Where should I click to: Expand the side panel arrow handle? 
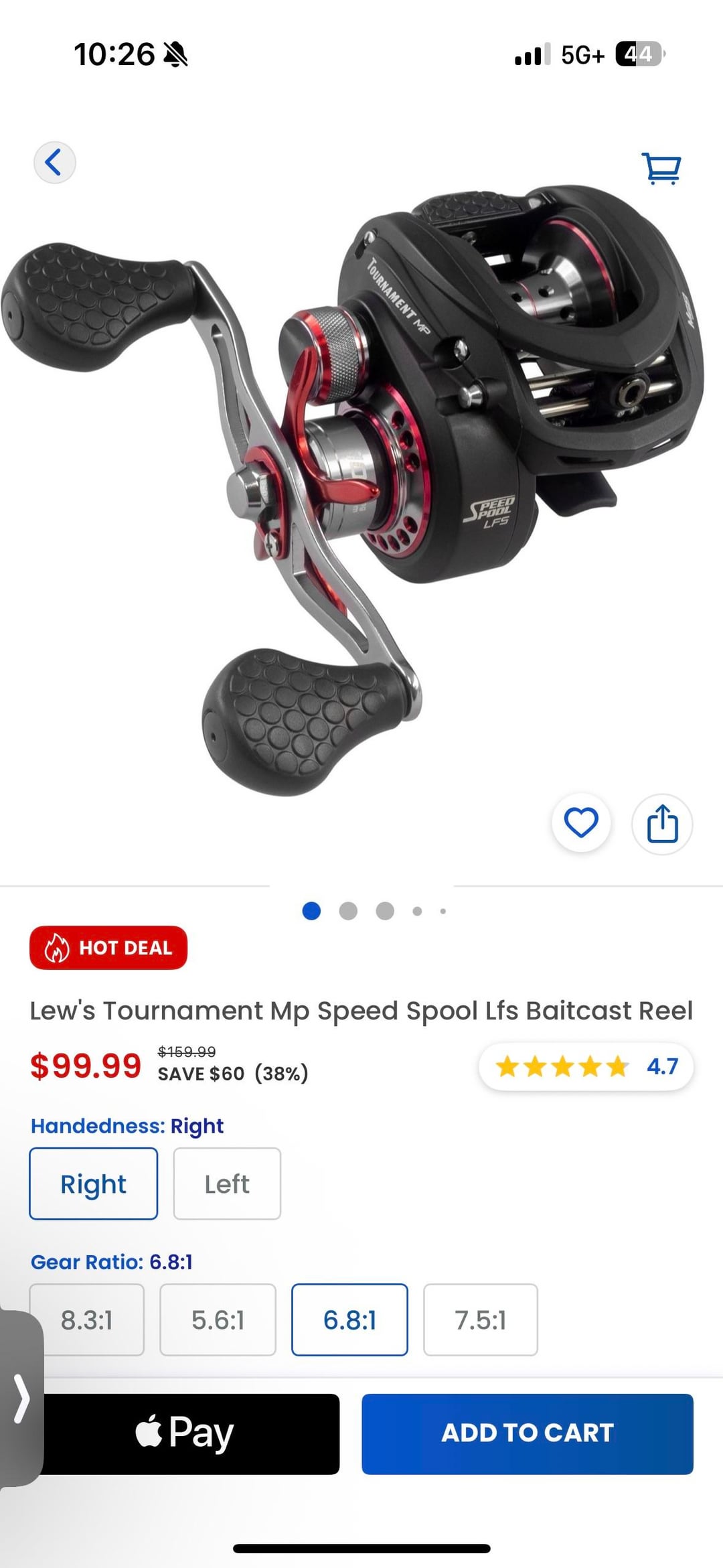(x=21, y=1399)
